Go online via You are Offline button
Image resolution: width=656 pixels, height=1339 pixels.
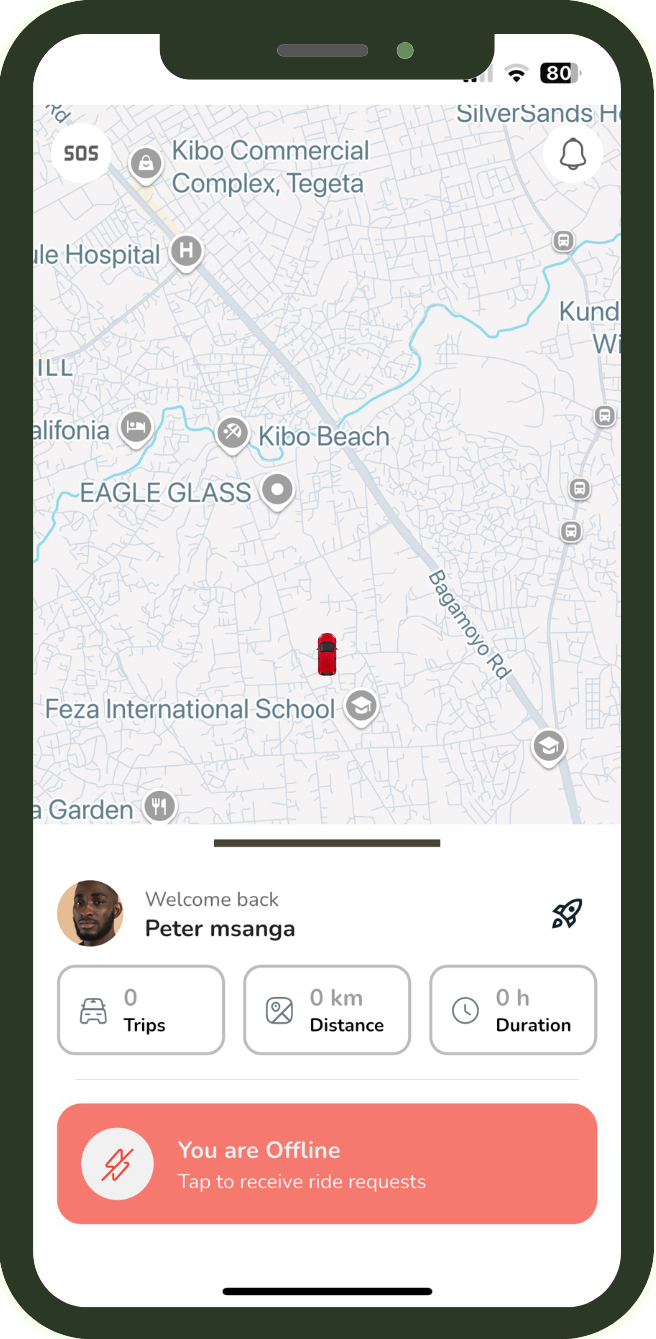(x=327, y=1164)
